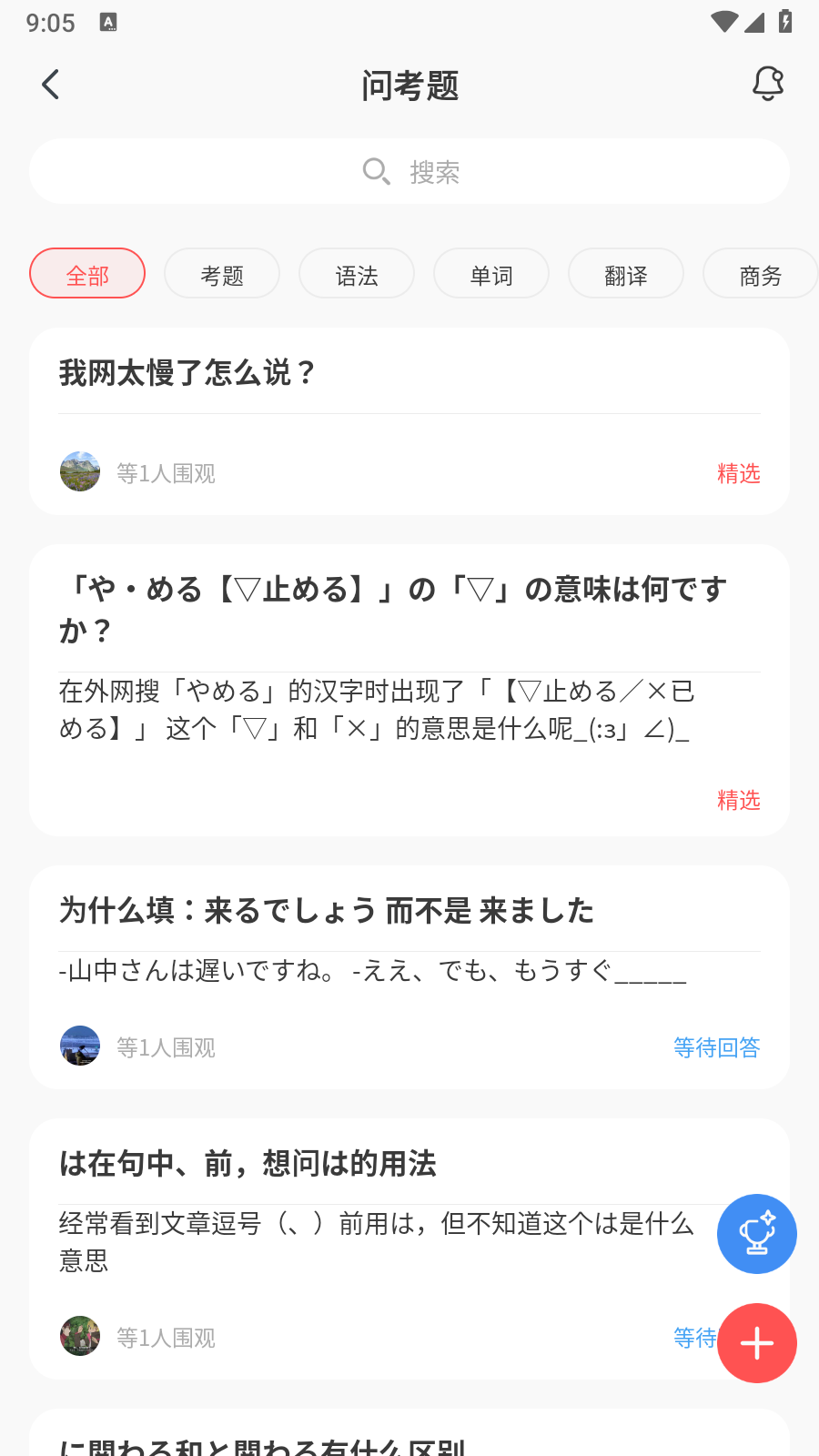The height and width of the screenshot is (1456, 819).
Task: Open notifications via the bell icon
Action: [x=768, y=84]
